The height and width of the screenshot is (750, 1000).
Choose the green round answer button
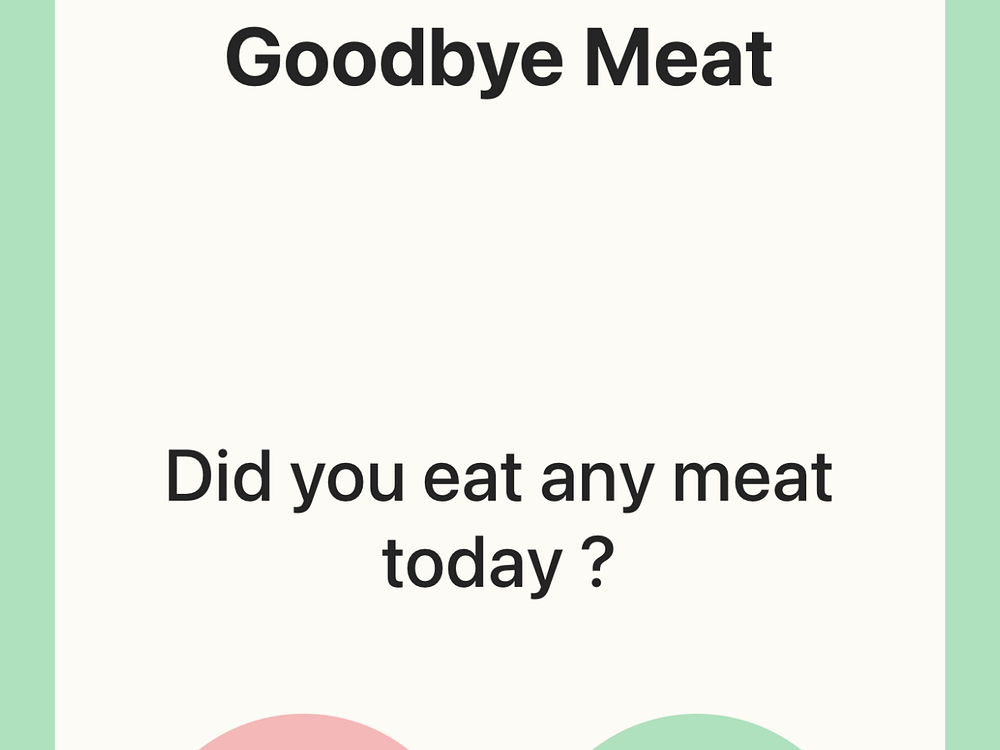(x=696, y=735)
